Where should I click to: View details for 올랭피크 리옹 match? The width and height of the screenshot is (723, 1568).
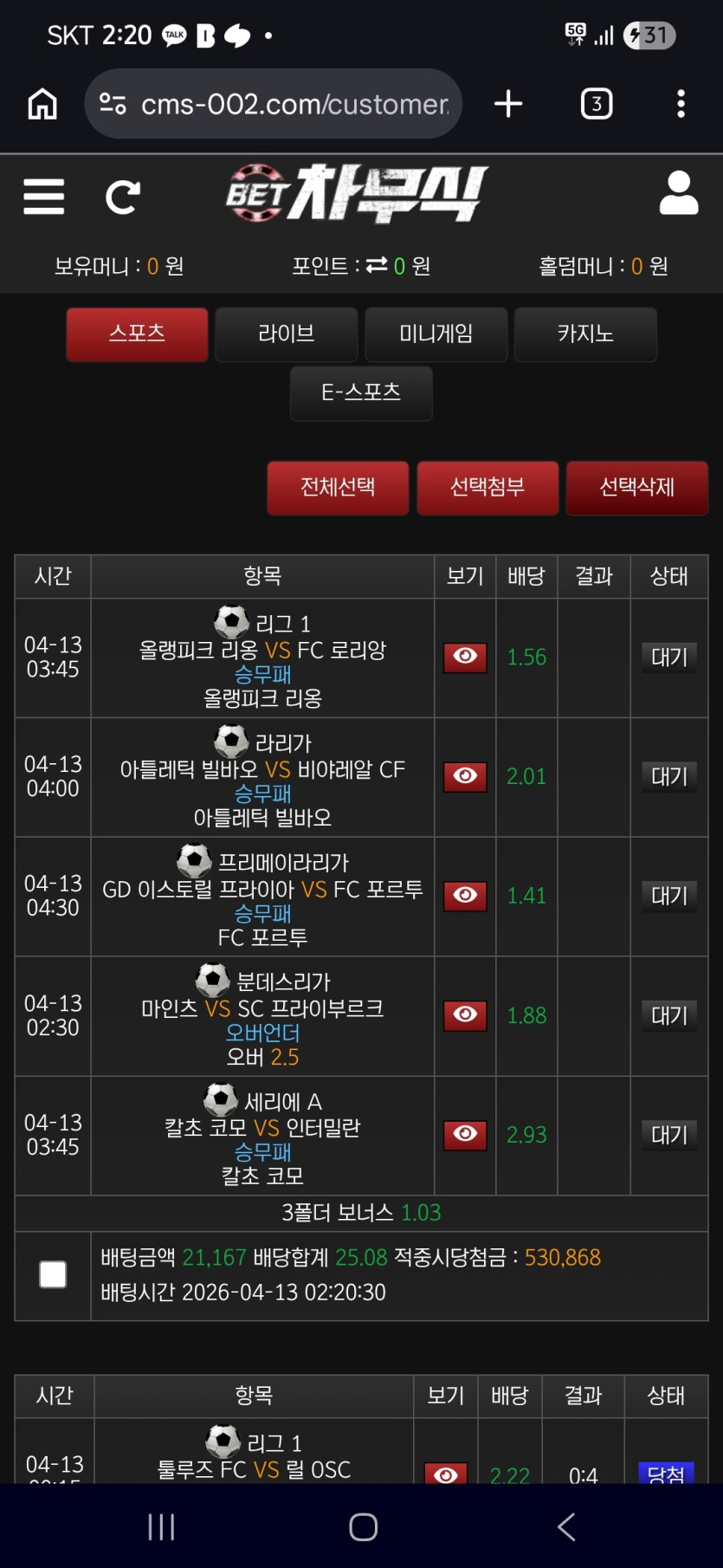coord(465,658)
